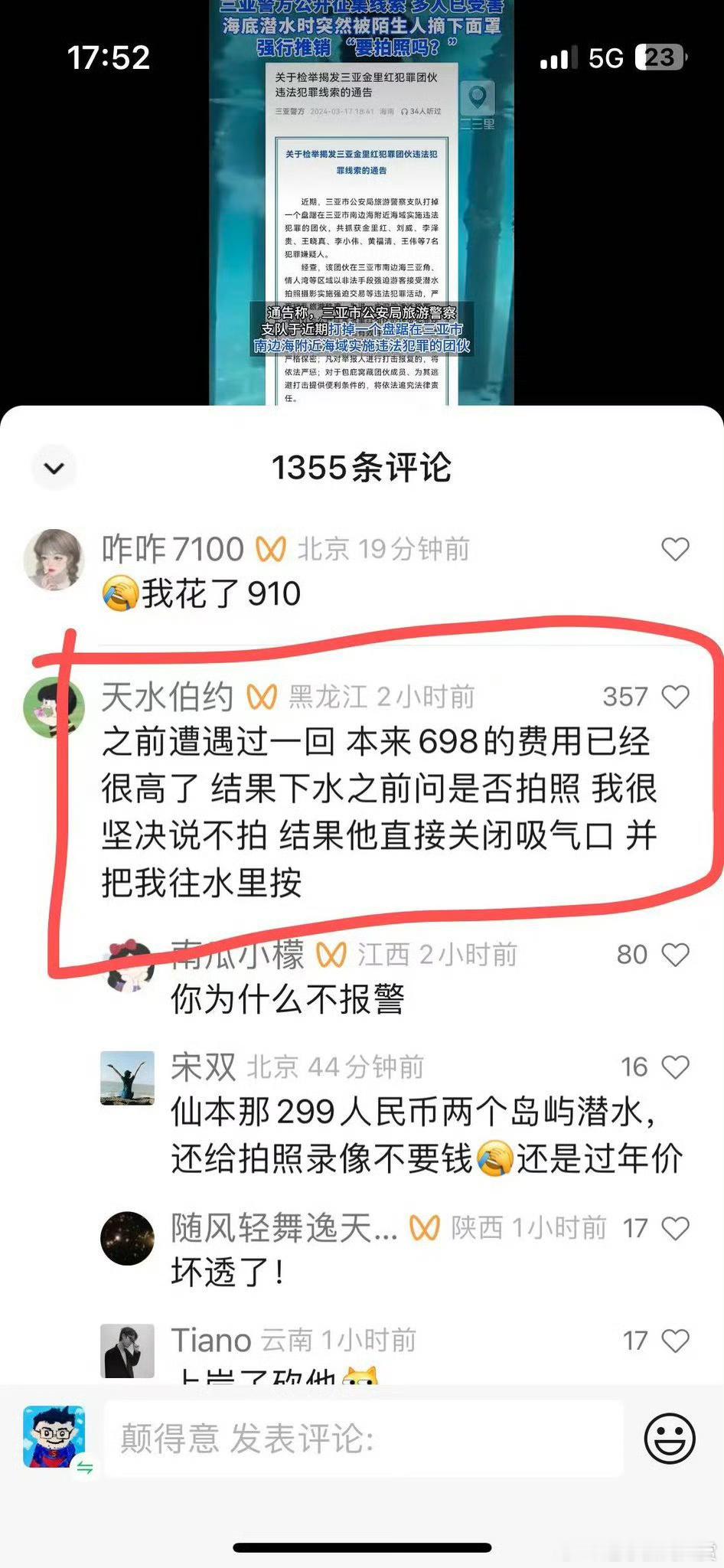Like the comment by 咋咋7100
This screenshot has height=1568, width=724.
(x=675, y=549)
